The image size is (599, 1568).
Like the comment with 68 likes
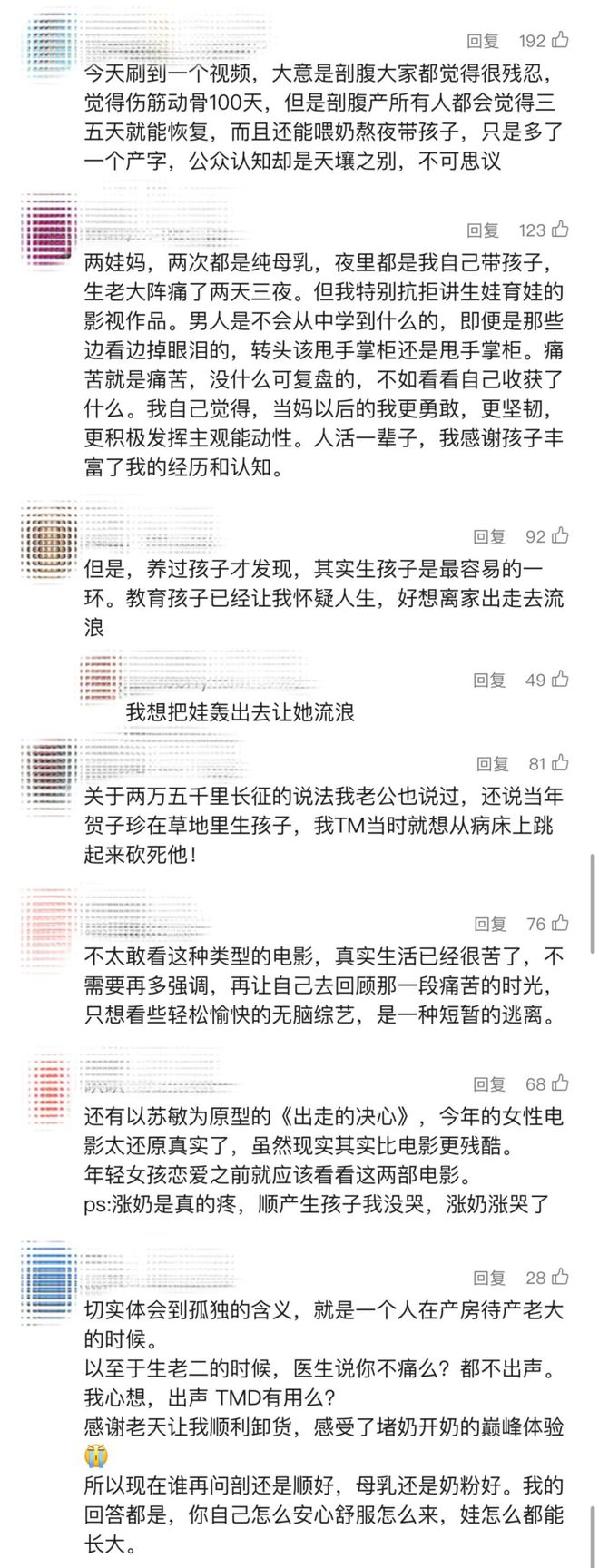[560, 1083]
